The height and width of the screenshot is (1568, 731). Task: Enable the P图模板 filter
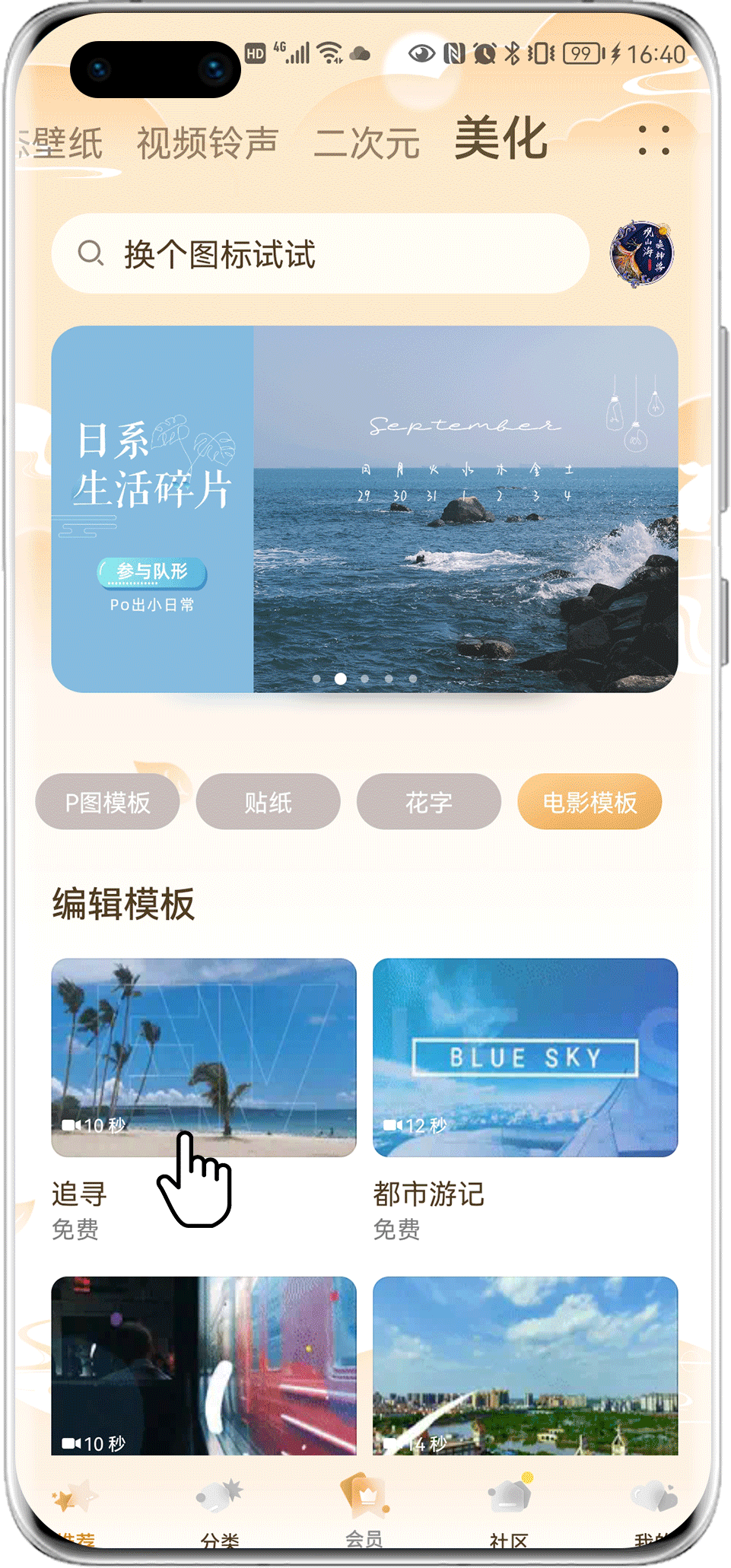point(107,801)
